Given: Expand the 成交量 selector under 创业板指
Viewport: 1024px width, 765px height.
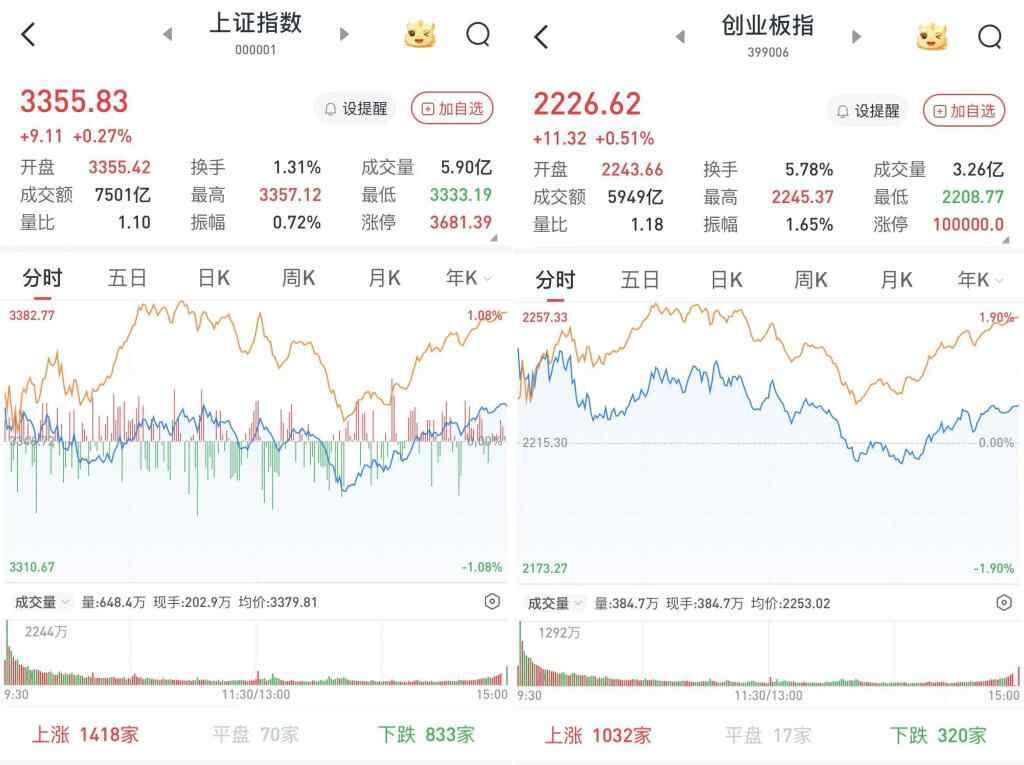Looking at the screenshot, I should 556,603.
